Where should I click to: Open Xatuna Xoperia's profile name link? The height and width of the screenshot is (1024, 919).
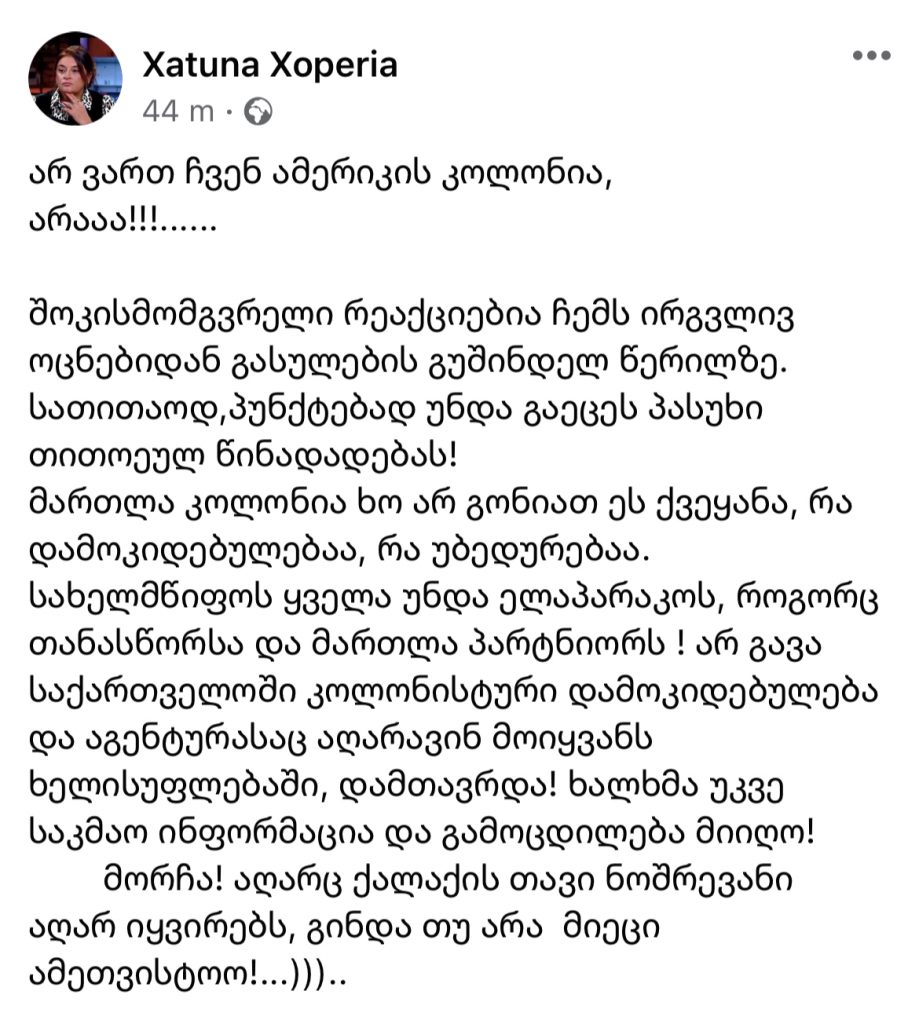point(269,65)
